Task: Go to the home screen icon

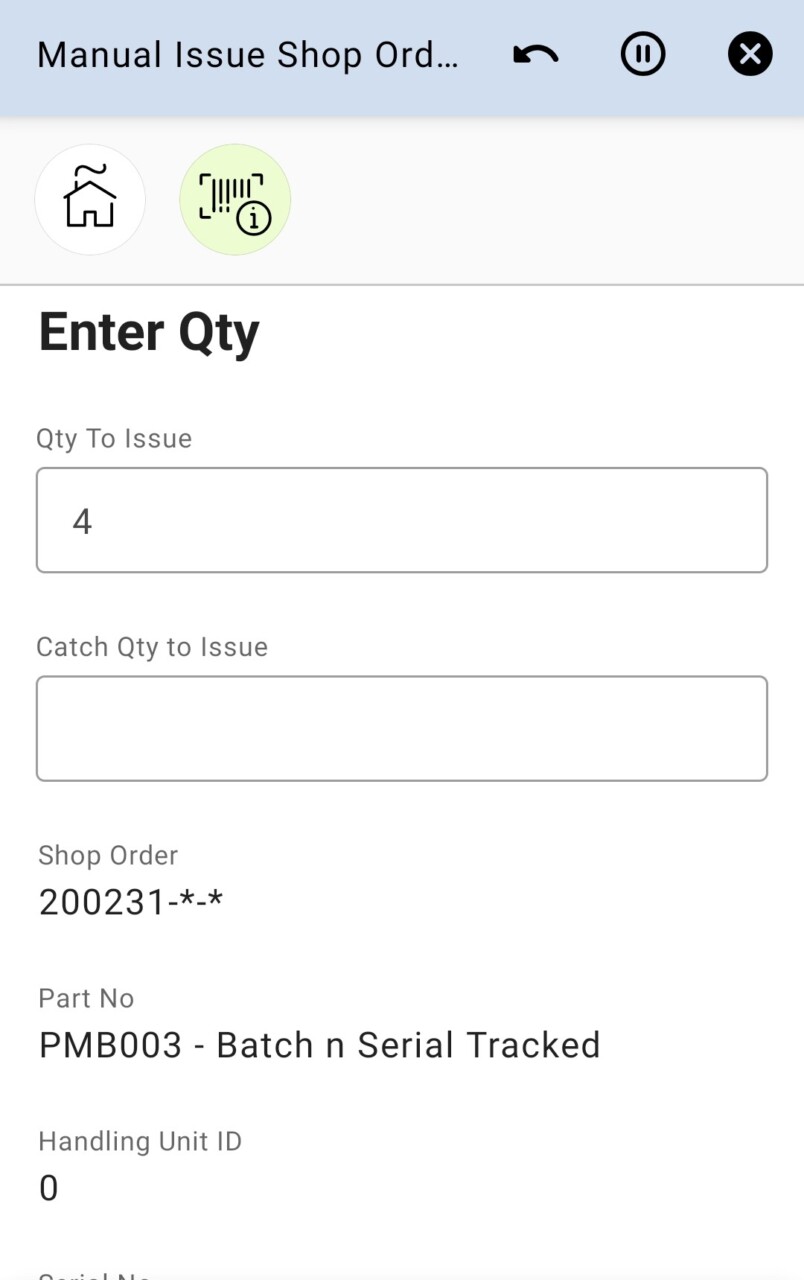Action: click(x=90, y=199)
